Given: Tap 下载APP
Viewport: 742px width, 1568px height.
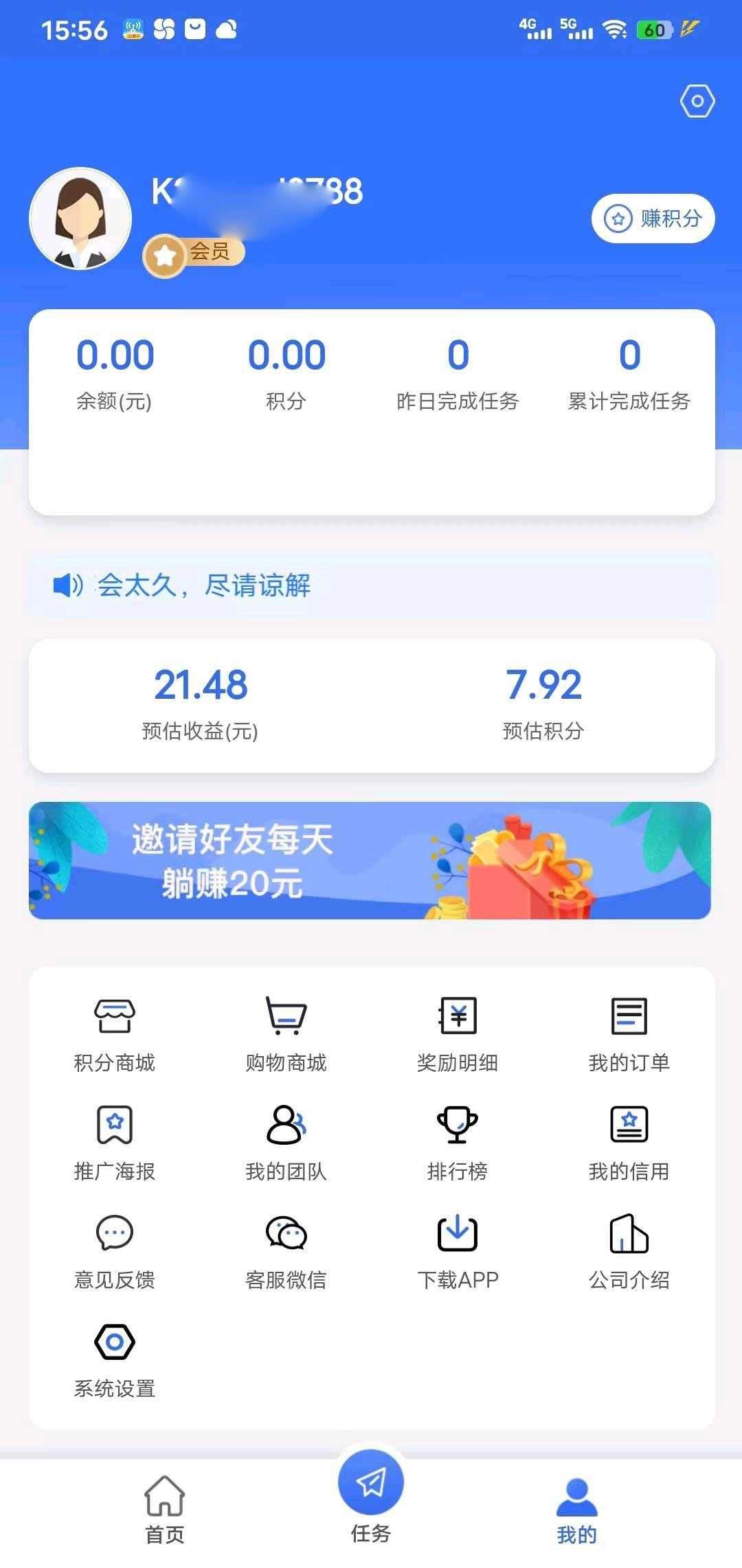Looking at the screenshot, I should point(458,1251).
